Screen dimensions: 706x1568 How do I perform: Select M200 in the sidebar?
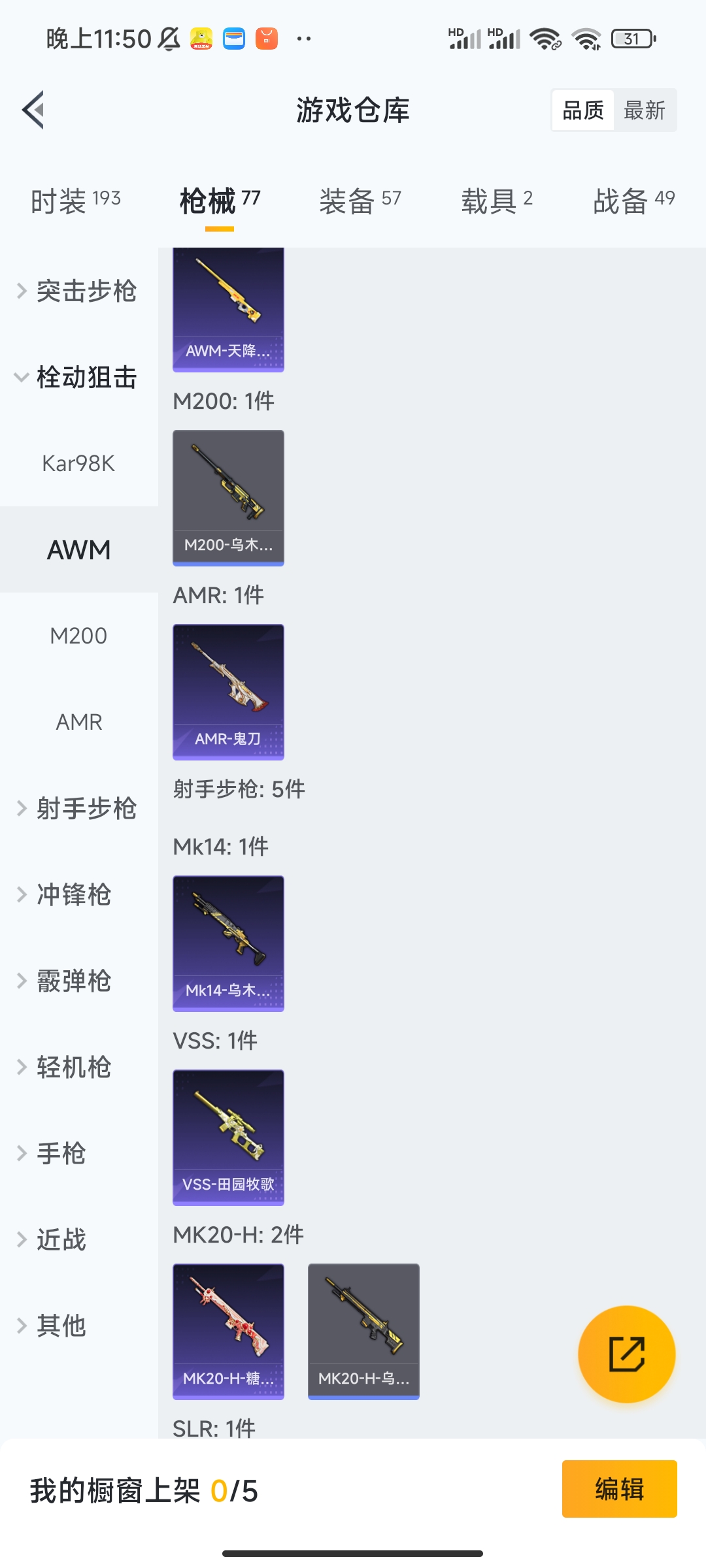[x=78, y=636]
